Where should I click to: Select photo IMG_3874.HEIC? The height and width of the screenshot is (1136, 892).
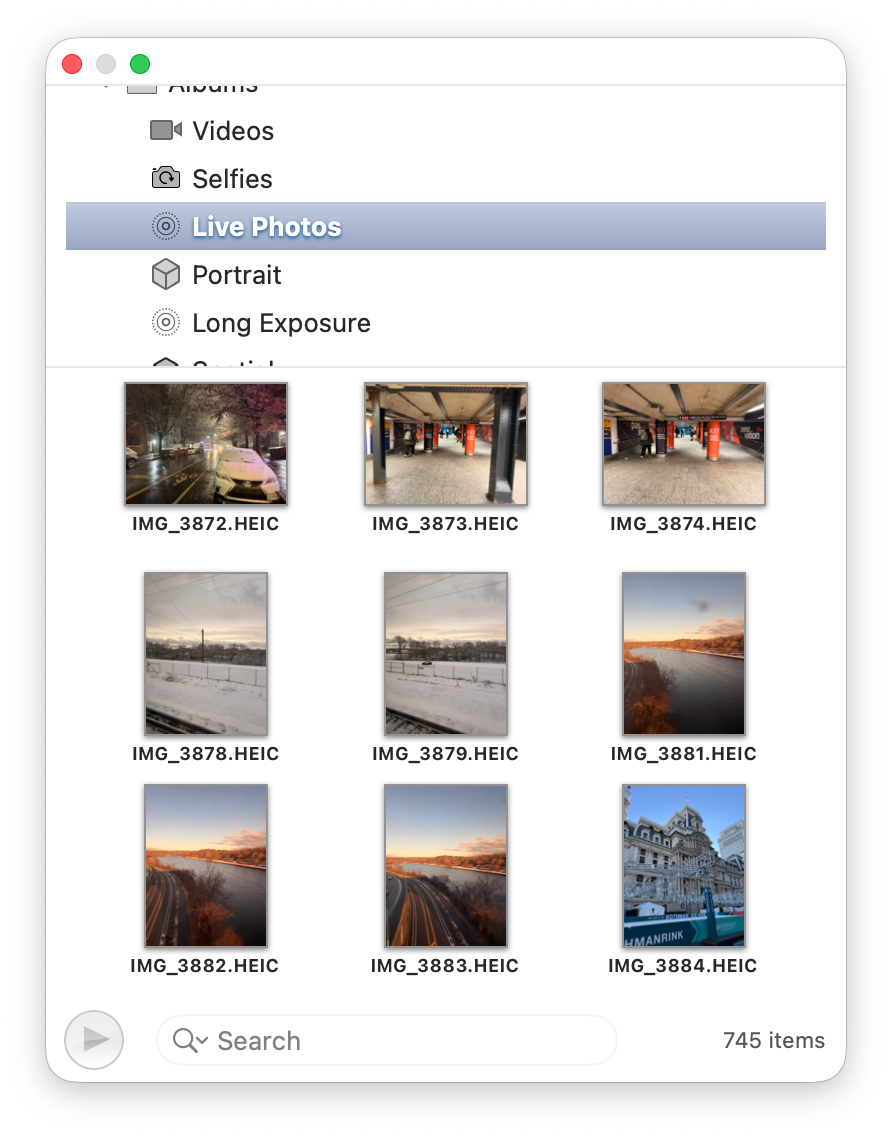click(x=684, y=443)
